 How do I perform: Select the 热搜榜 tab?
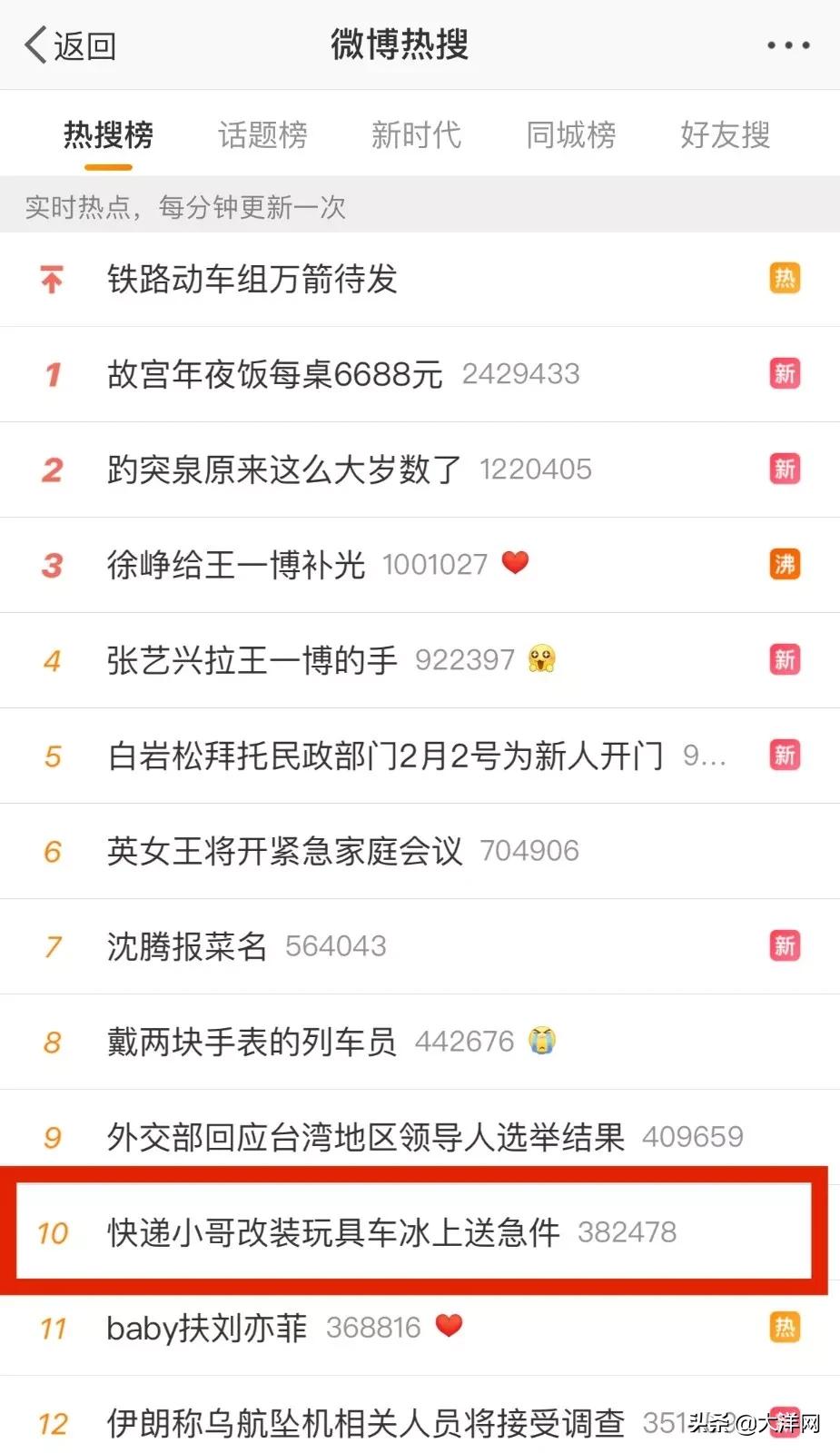pyautogui.click(x=108, y=135)
